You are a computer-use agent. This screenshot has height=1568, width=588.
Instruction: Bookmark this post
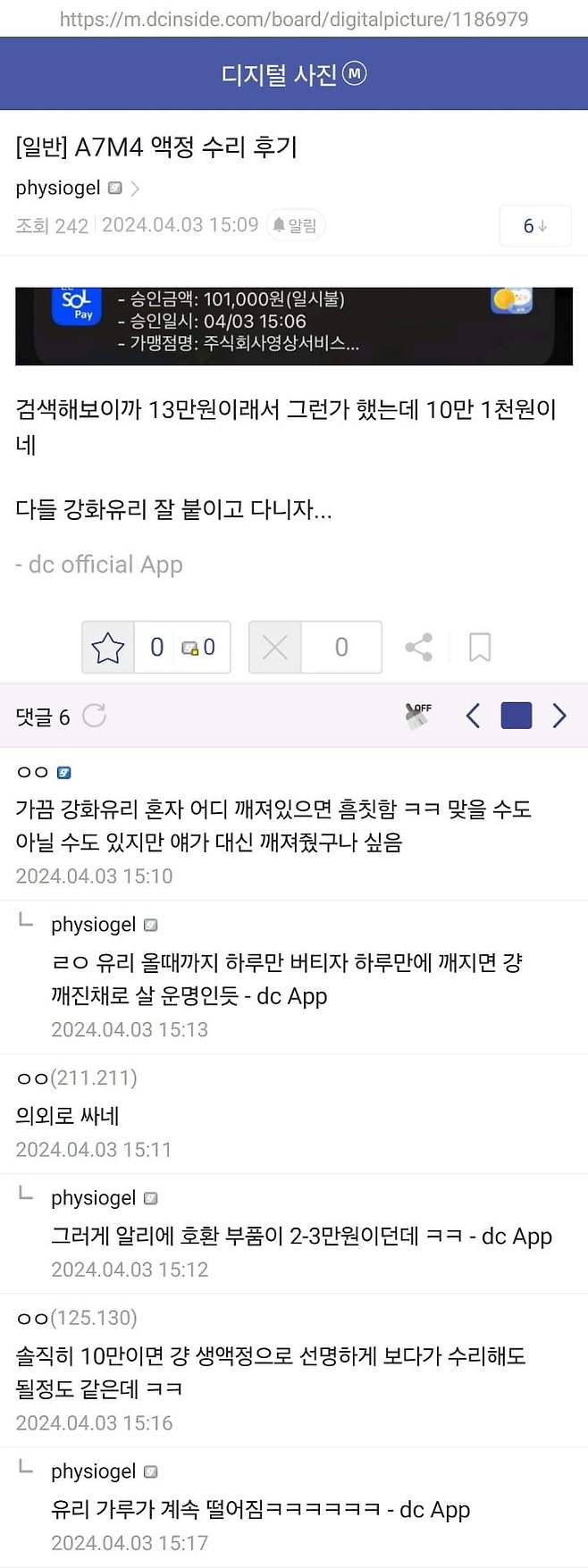coord(480,647)
